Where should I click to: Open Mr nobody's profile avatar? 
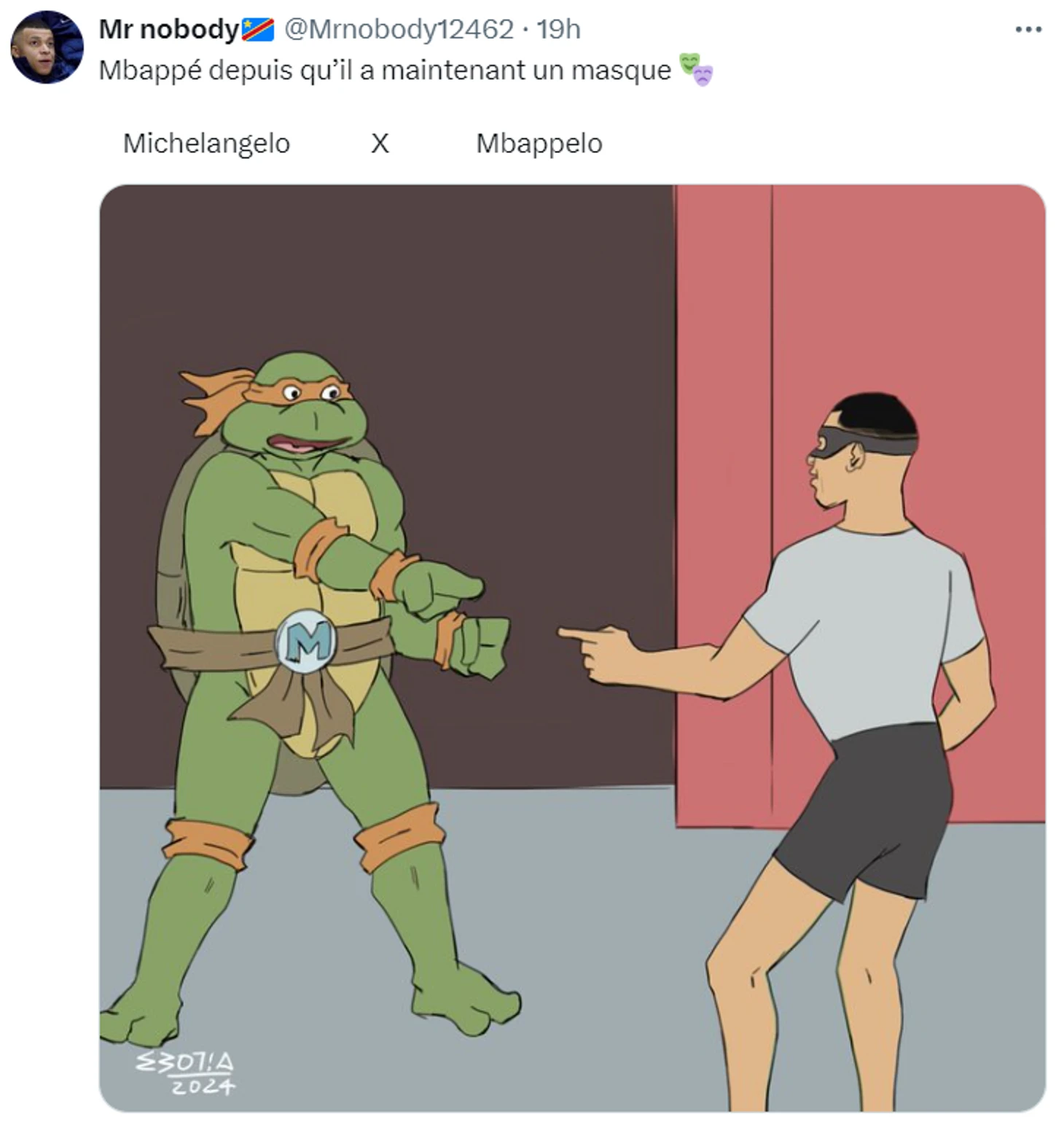coord(47,47)
